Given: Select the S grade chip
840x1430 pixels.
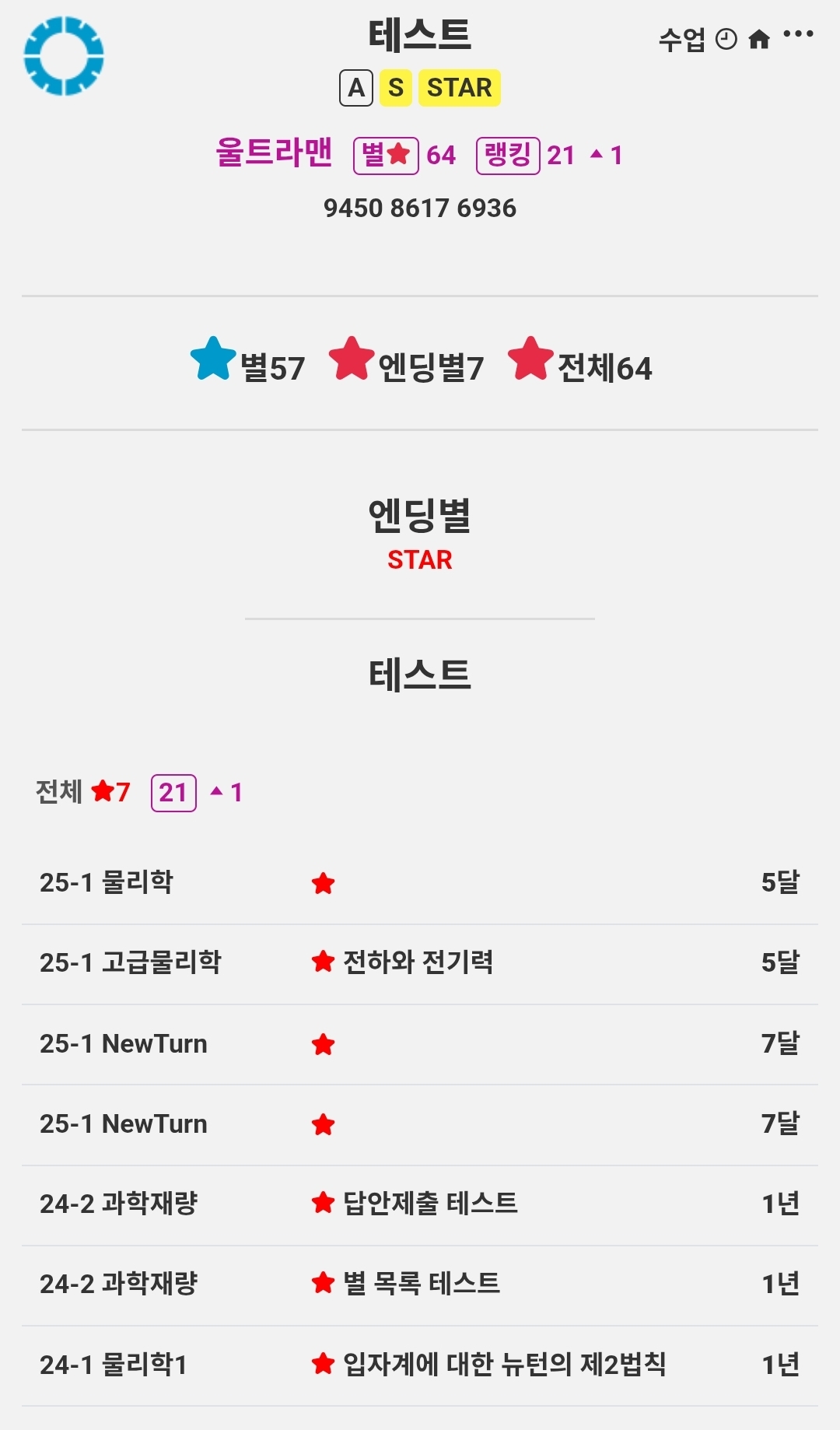Looking at the screenshot, I should point(396,88).
